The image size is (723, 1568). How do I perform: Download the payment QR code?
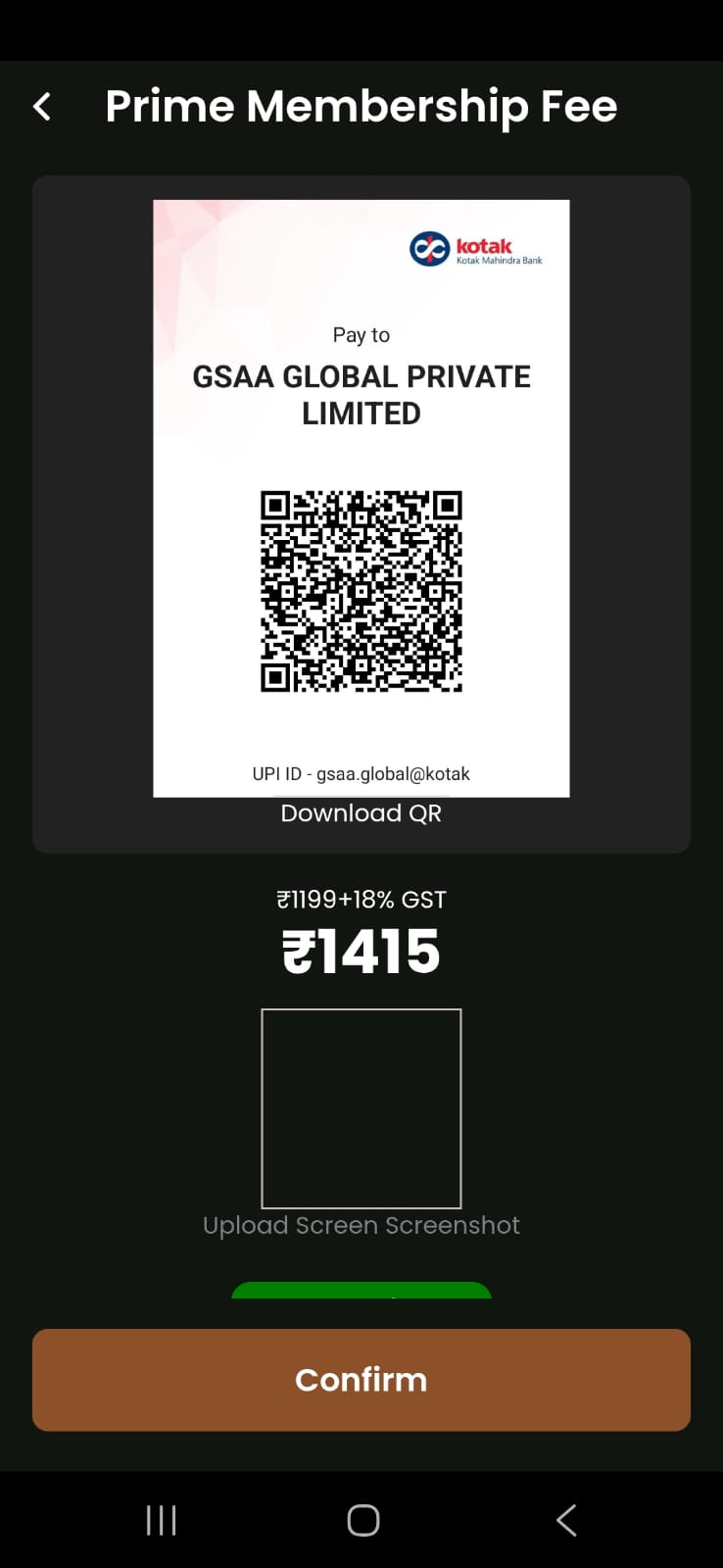361,813
